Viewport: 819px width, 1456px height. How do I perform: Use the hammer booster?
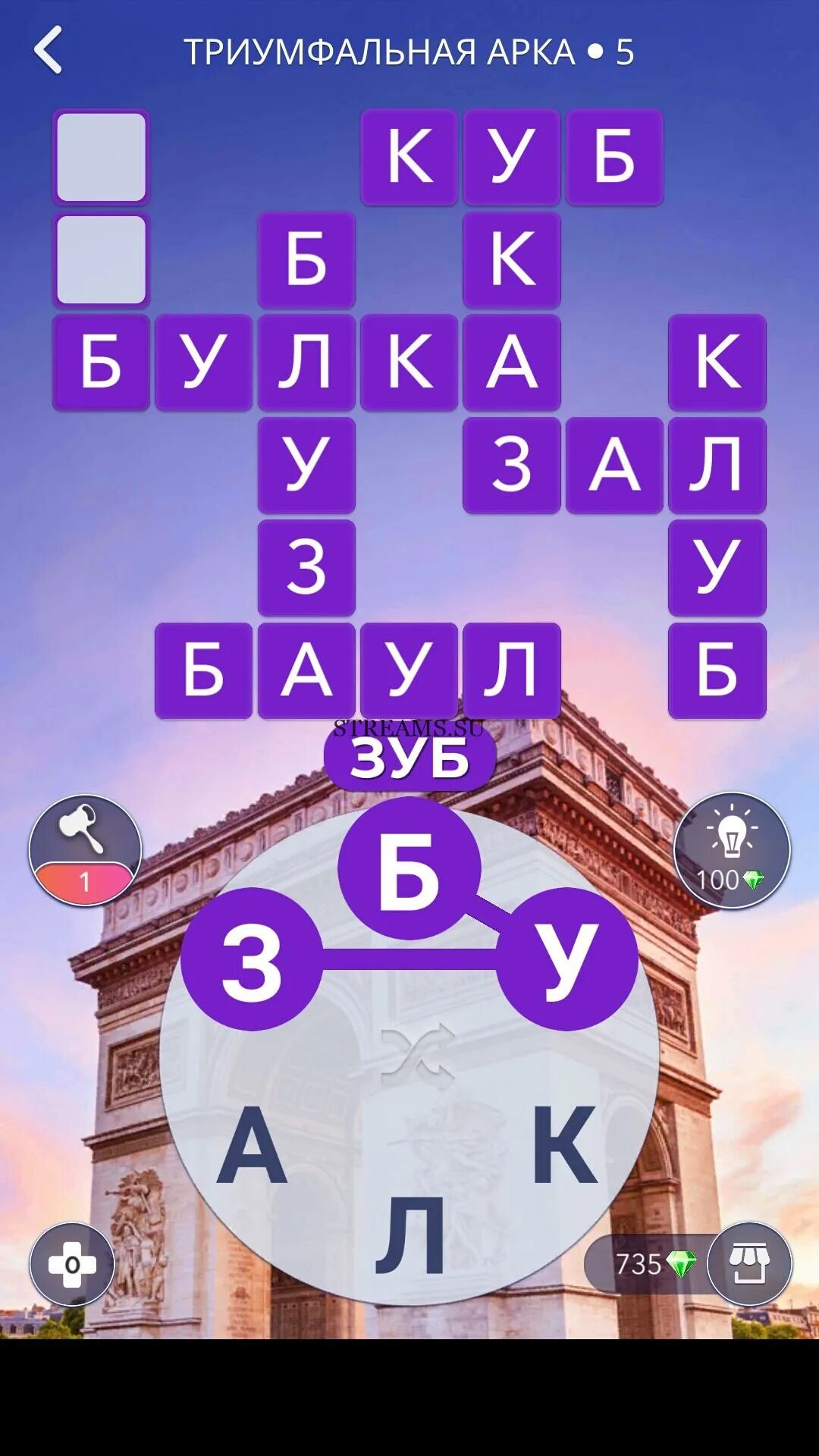tap(86, 850)
